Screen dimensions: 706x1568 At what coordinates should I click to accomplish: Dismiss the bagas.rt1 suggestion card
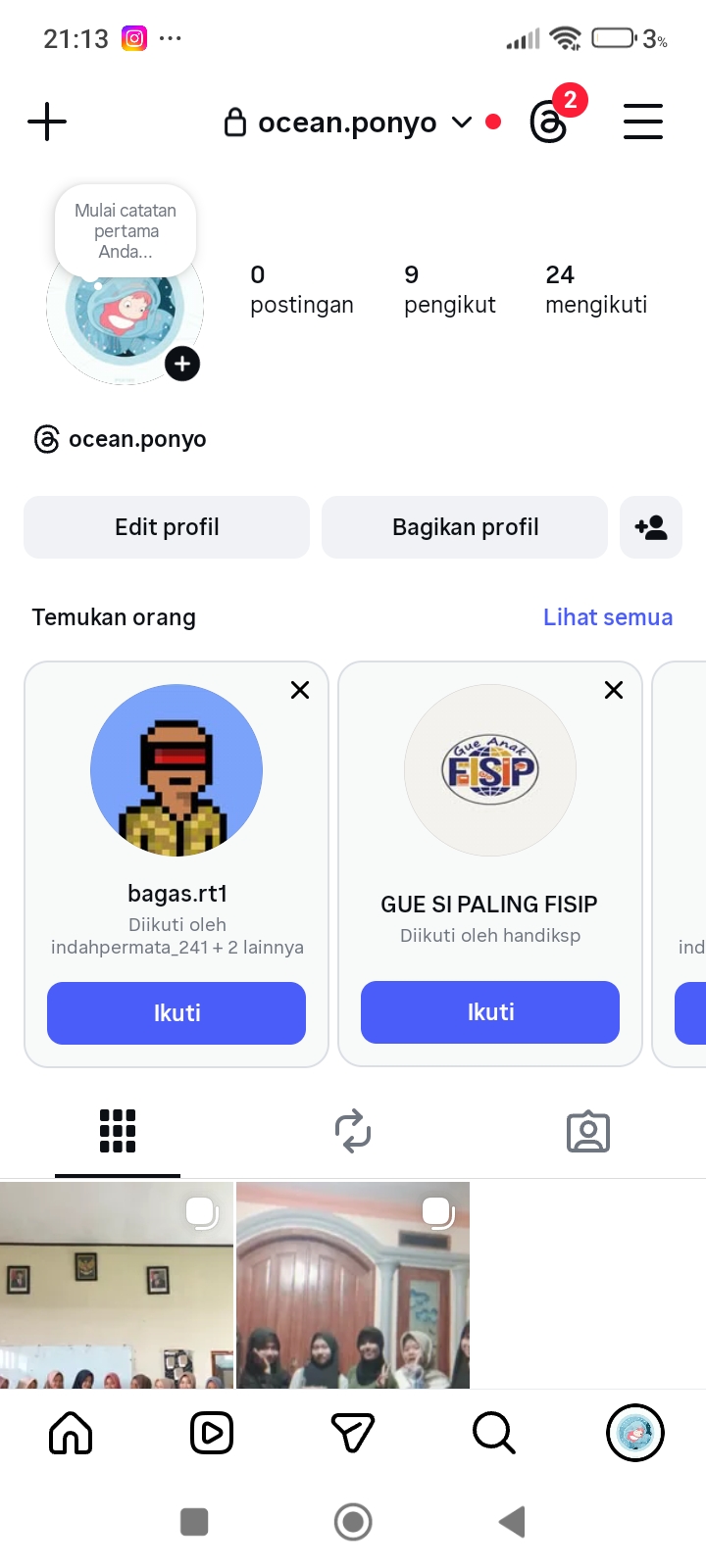pos(300,690)
